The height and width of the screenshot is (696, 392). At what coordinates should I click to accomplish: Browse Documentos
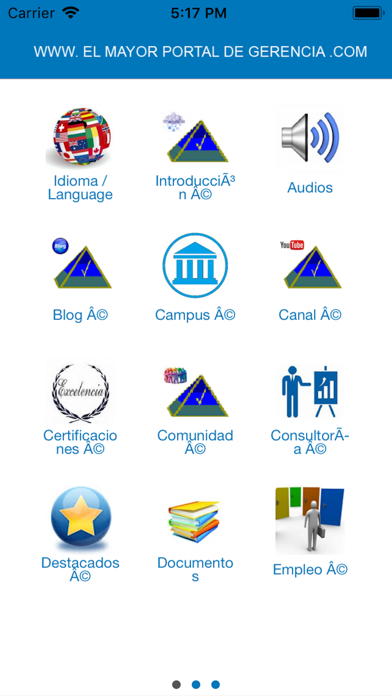[x=195, y=535]
